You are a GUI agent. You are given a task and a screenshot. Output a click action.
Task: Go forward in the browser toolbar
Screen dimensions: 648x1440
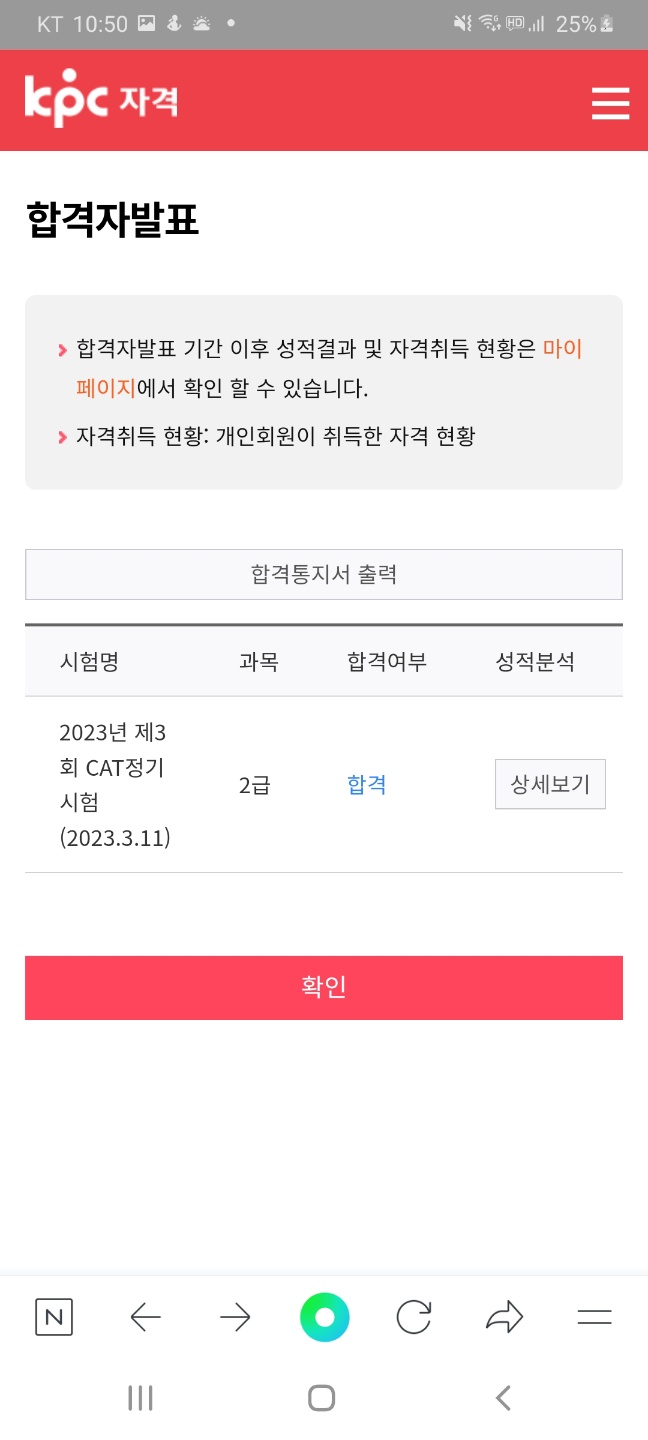[235, 1318]
